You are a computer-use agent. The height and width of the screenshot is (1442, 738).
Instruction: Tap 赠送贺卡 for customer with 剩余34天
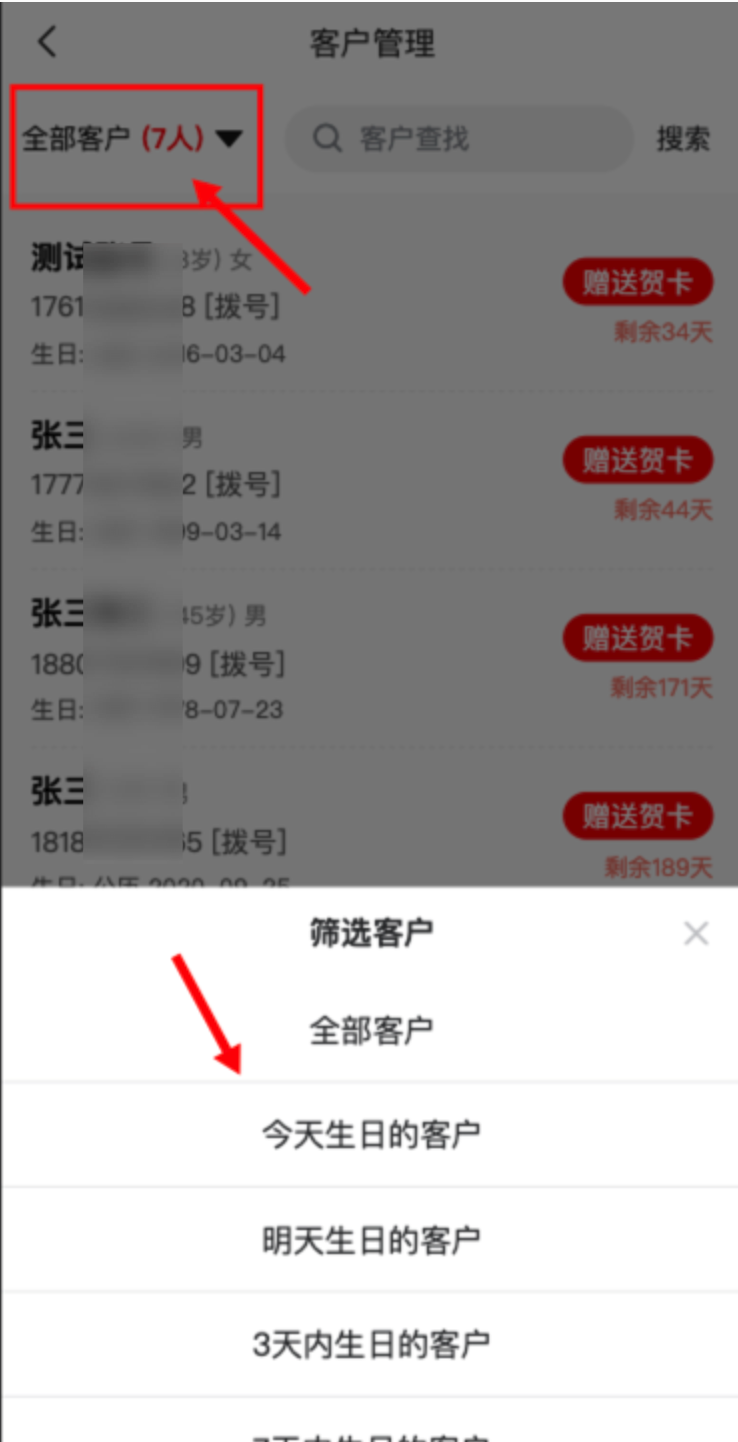click(637, 283)
